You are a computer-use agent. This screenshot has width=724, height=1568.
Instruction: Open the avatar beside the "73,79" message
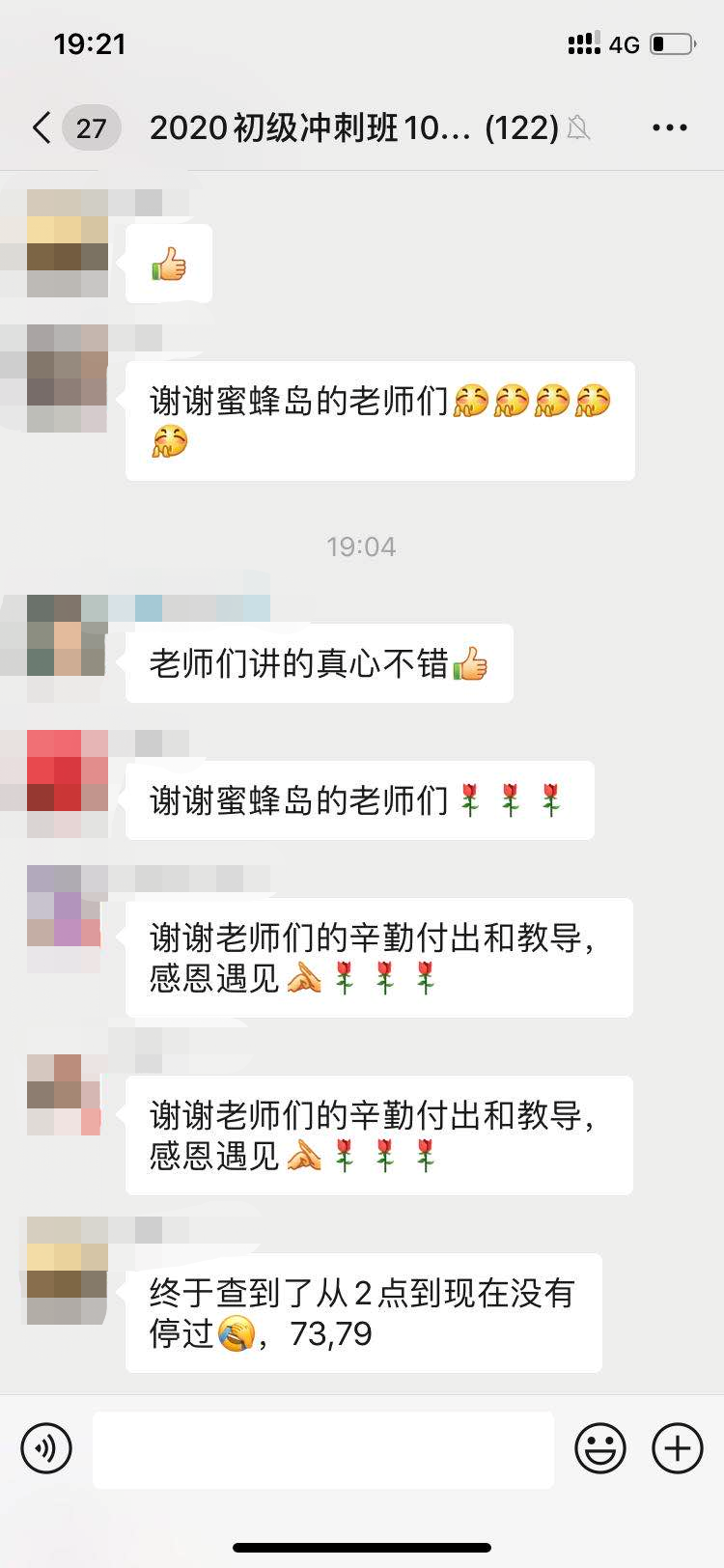(x=67, y=1271)
